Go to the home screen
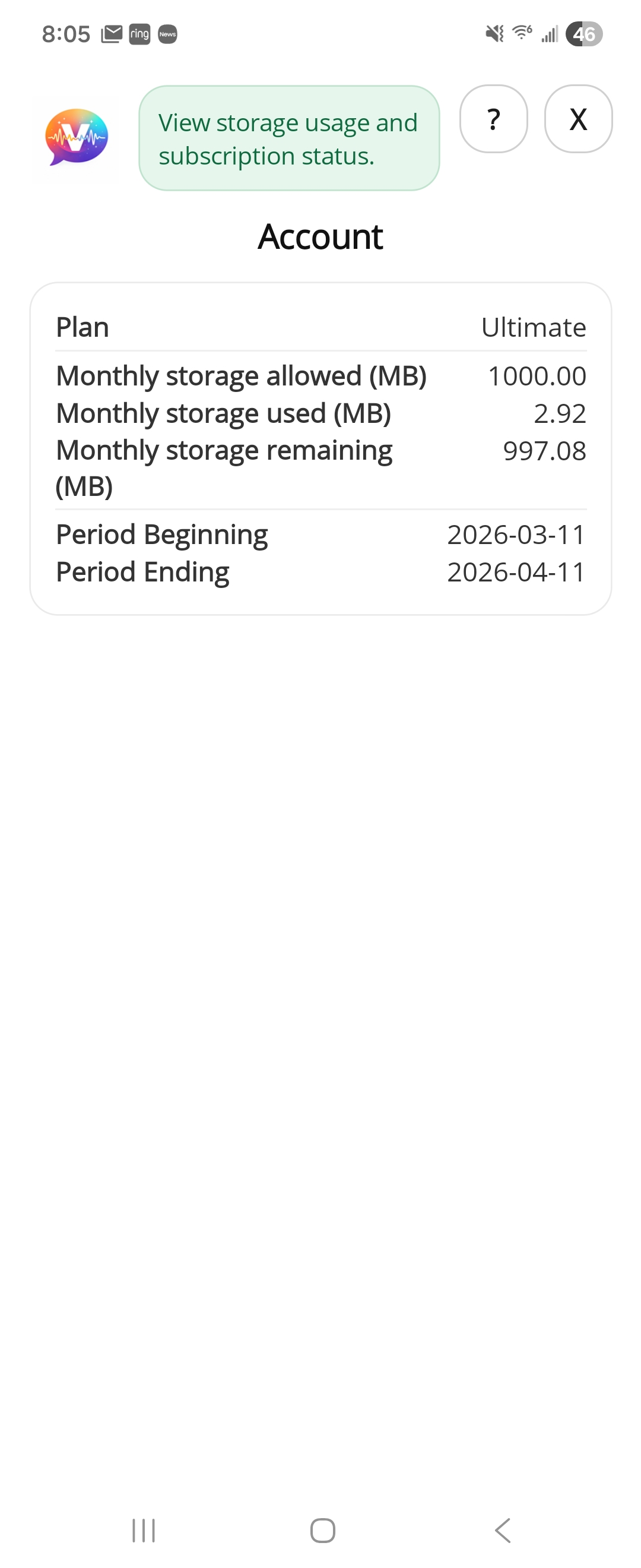Screen dimensions: 641x1568 pyautogui.click(x=322, y=1529)
